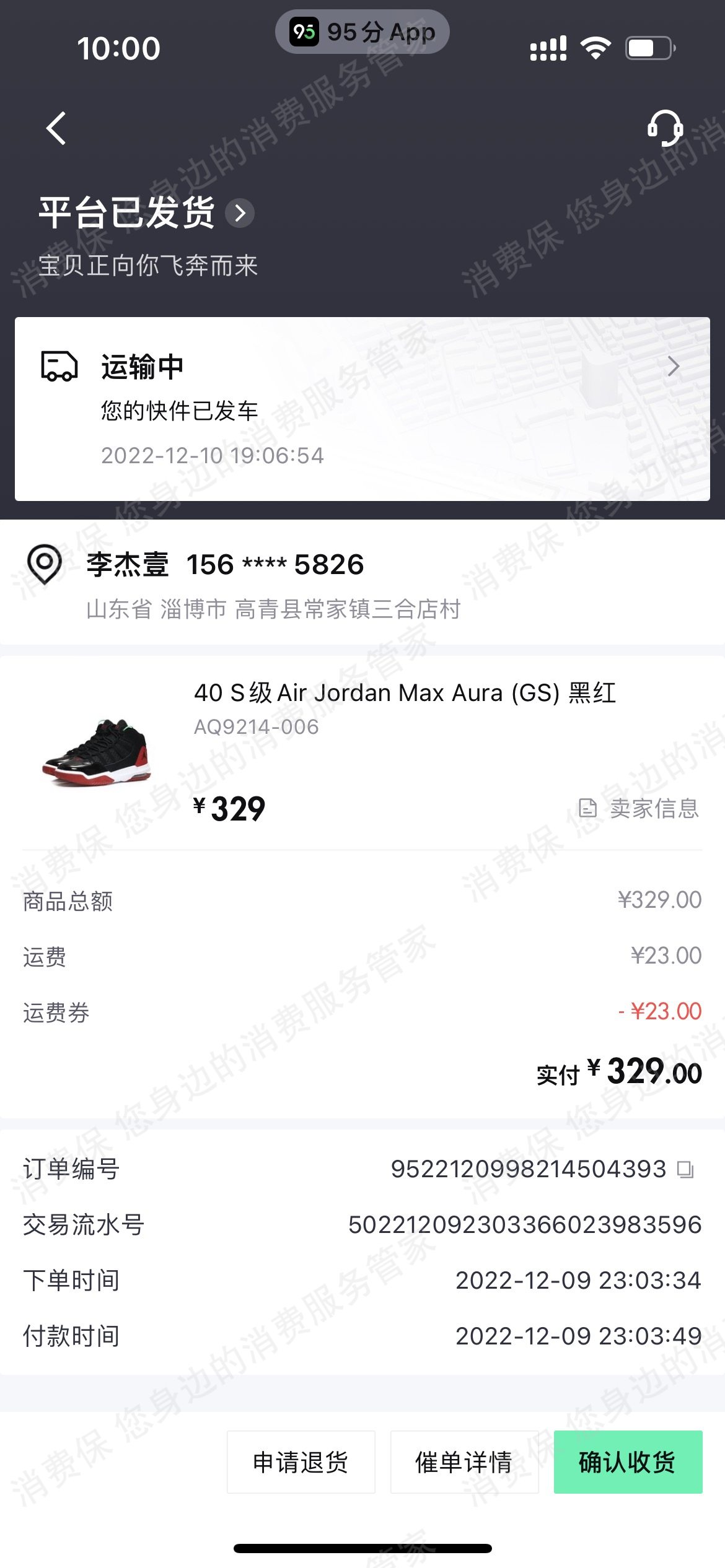Open the Air Jordan Max Aura product
The width and height of the screenshot is (725, 1568).
pos(404,693)
